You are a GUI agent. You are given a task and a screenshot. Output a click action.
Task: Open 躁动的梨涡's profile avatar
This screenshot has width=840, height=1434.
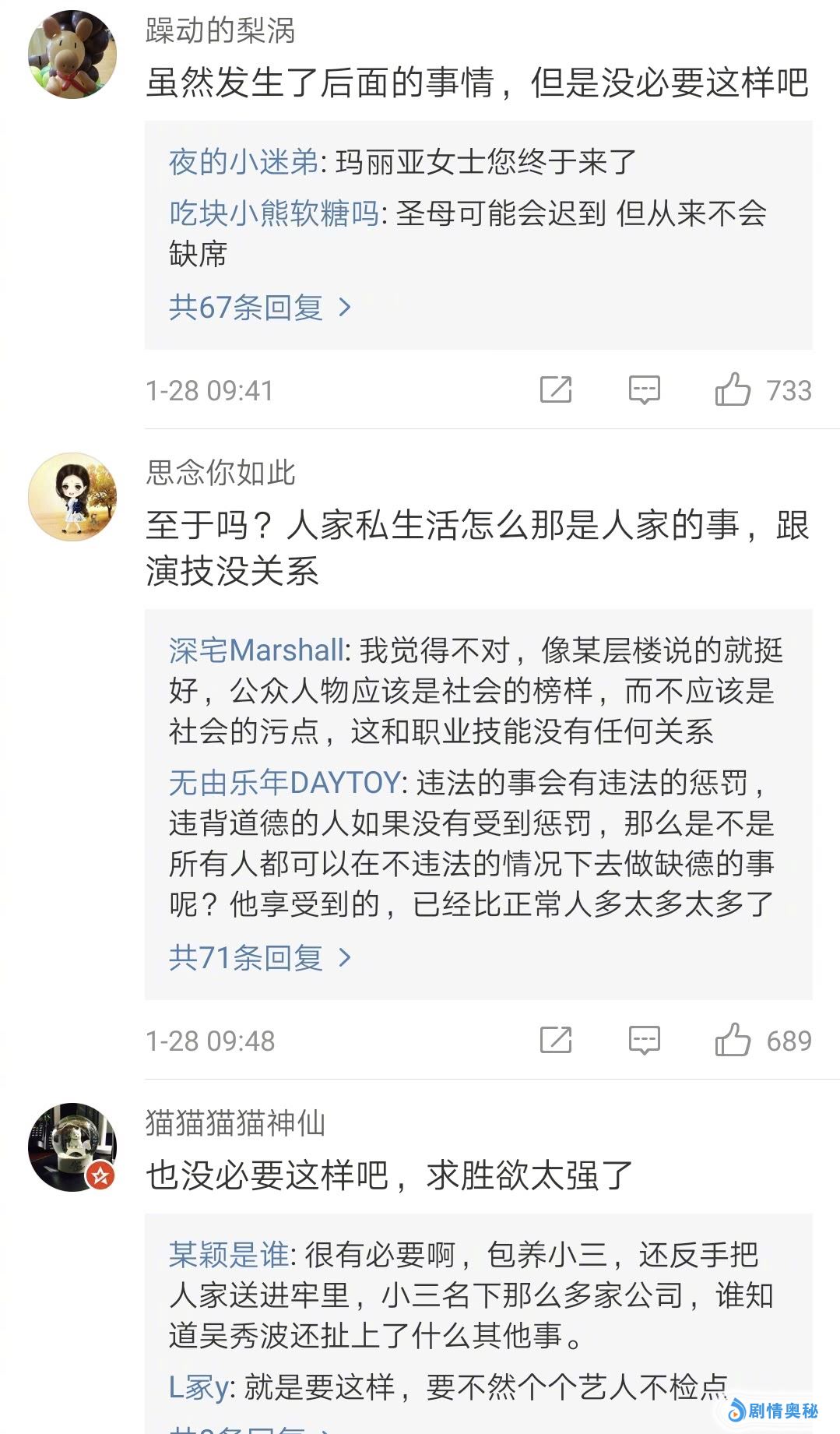72,55
